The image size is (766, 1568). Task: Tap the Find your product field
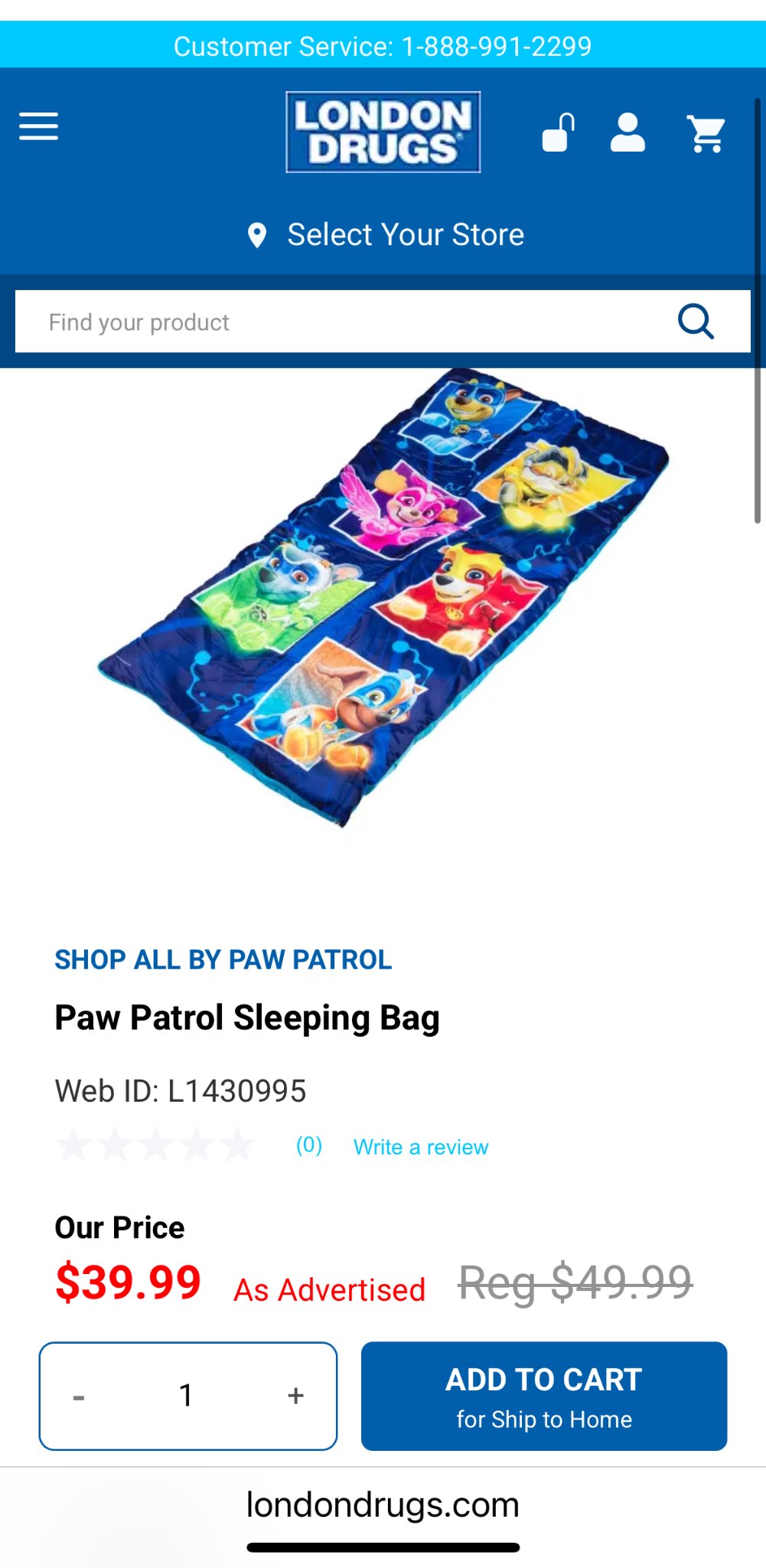point(337,322)
